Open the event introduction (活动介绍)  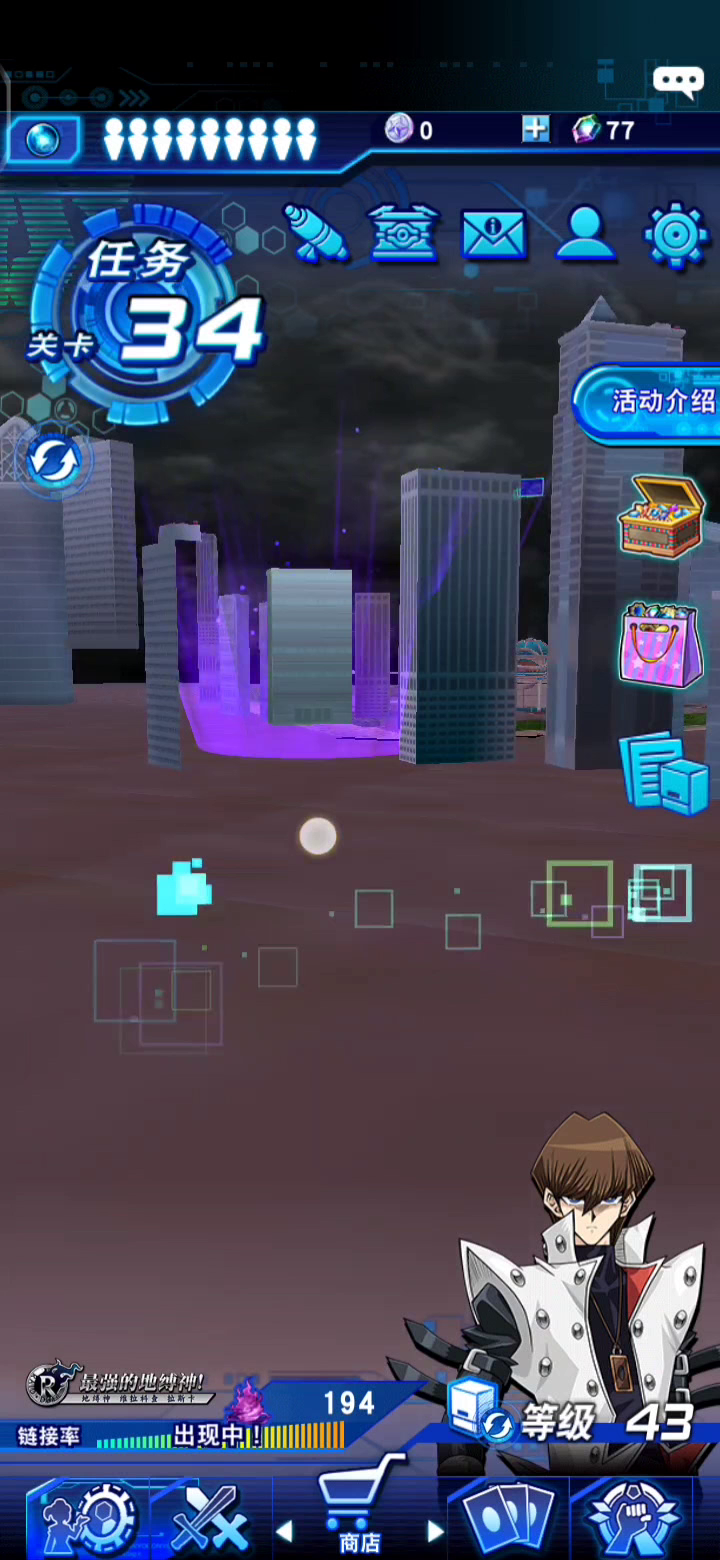[x=647, y=402]
